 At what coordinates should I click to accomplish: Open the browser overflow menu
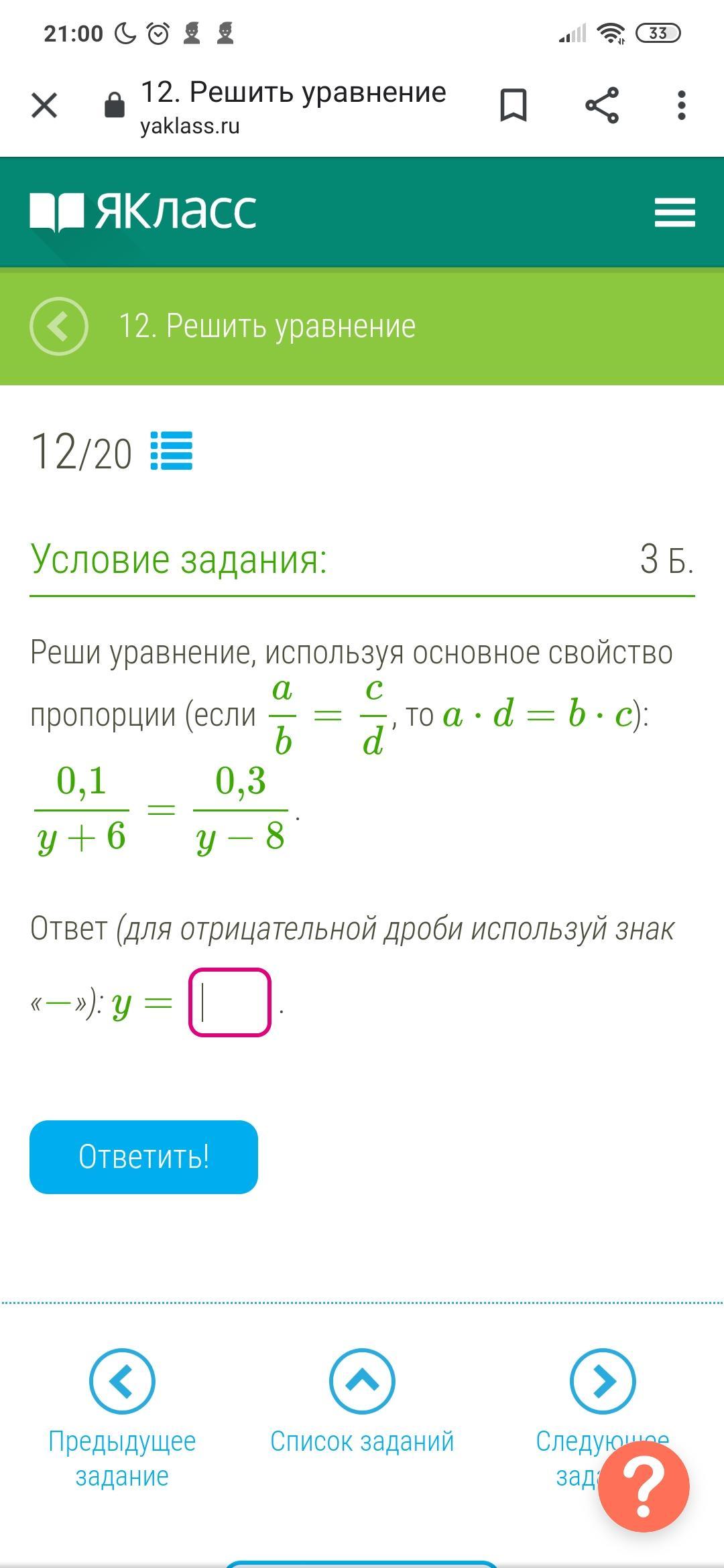coord(682,105)
